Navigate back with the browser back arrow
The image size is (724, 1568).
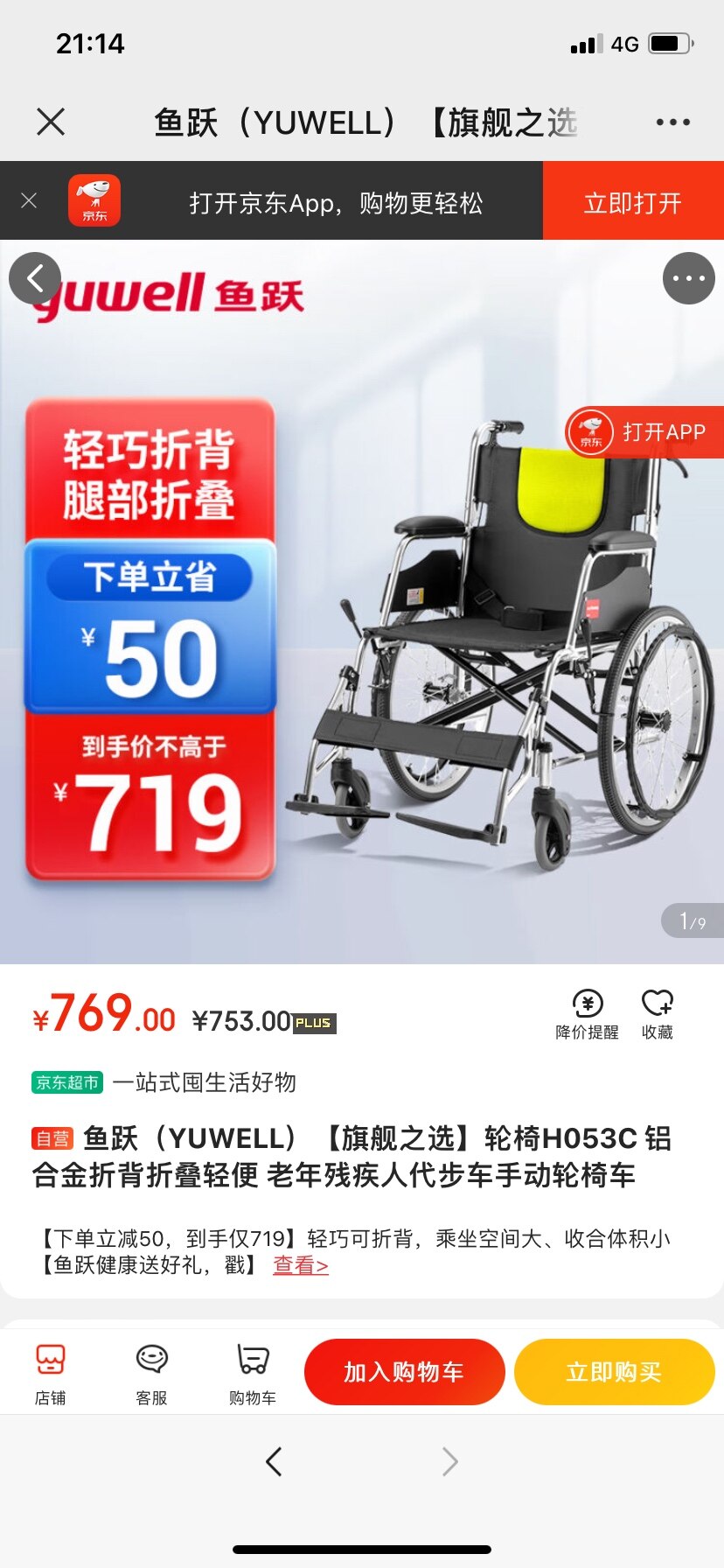[x=274, y=1461]
